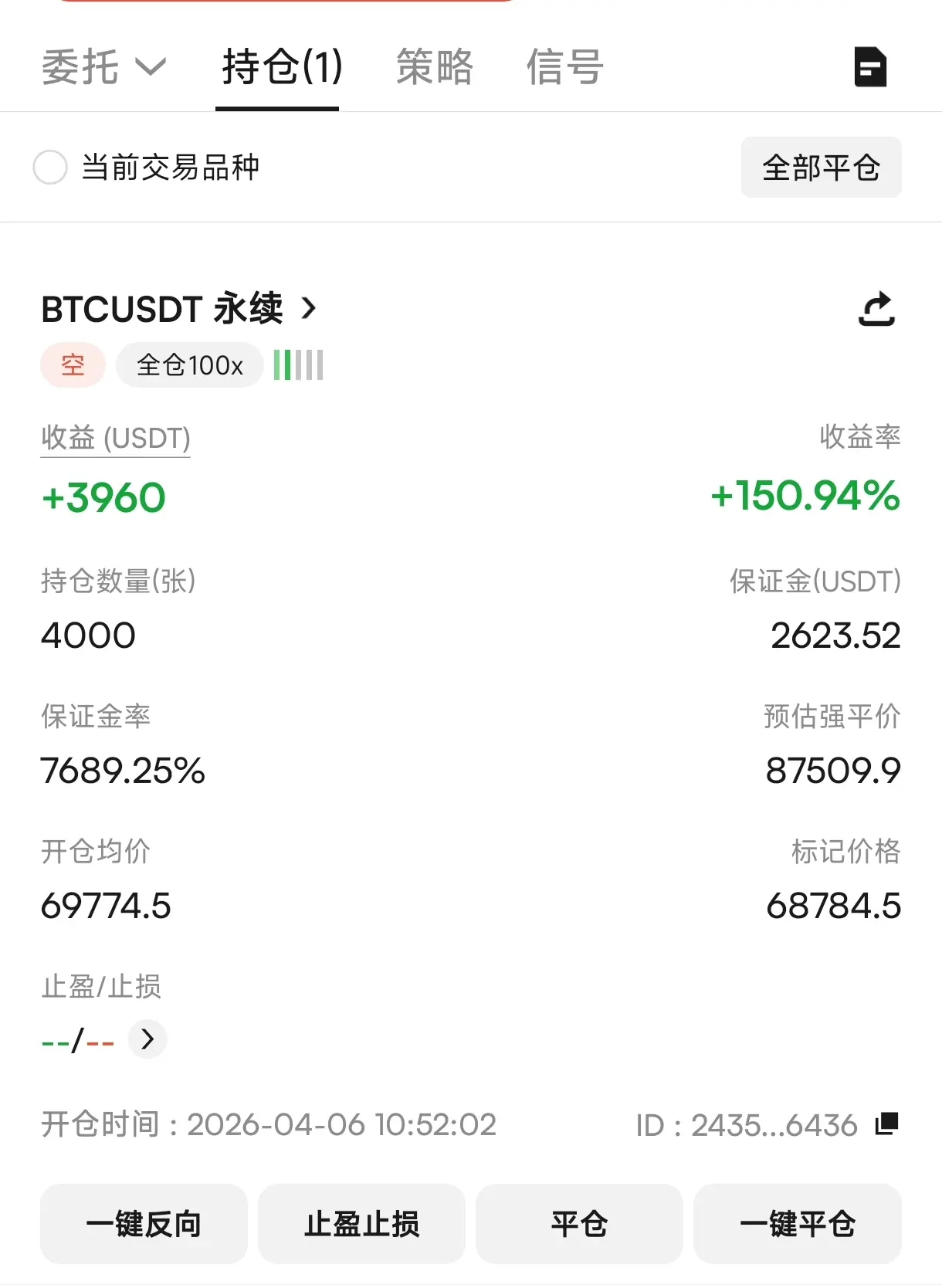Expand 止盈/止损 settings chevron
942x1288 pixels.
(147, 1039)
